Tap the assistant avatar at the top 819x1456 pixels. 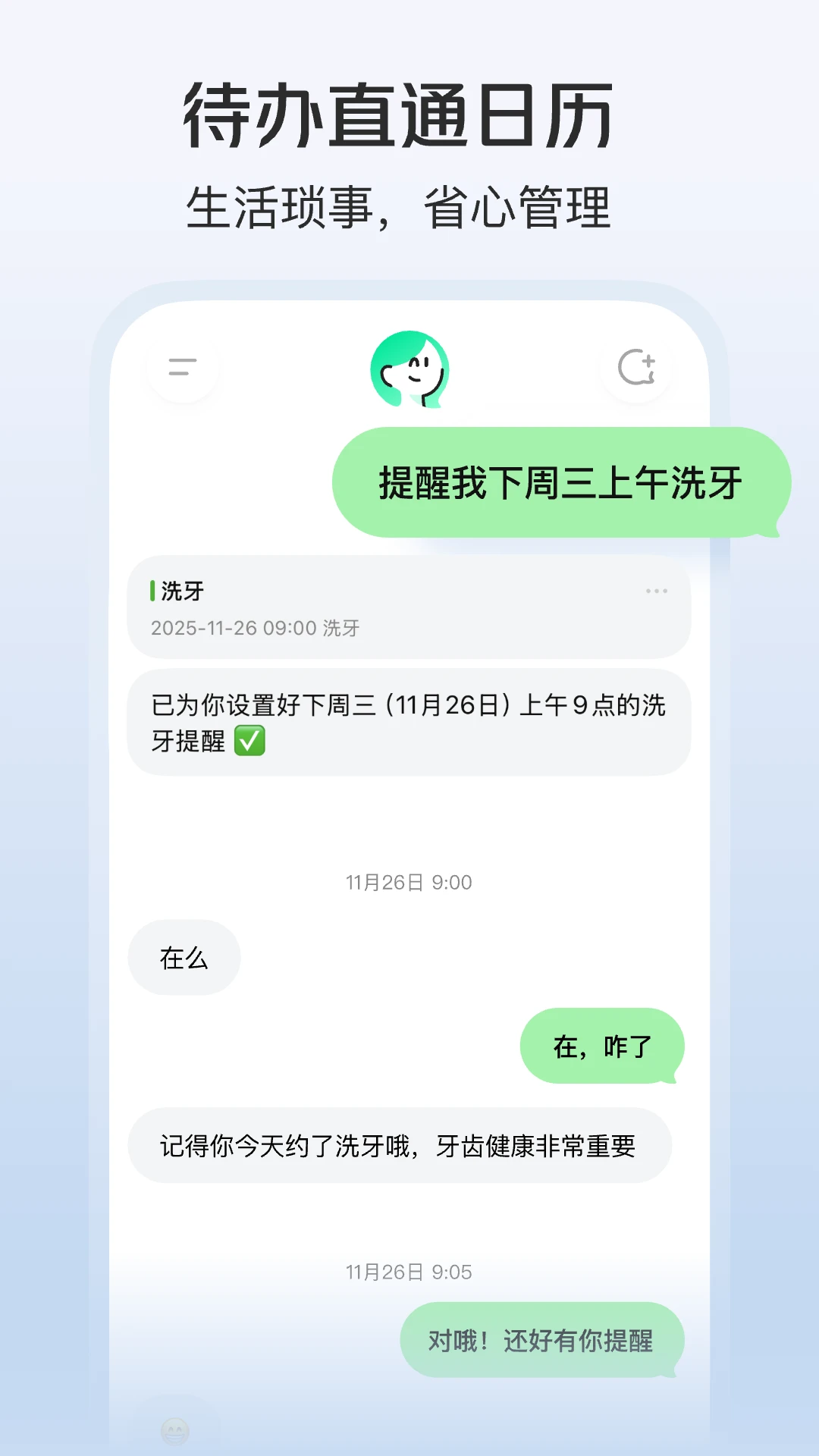(409, 369)
